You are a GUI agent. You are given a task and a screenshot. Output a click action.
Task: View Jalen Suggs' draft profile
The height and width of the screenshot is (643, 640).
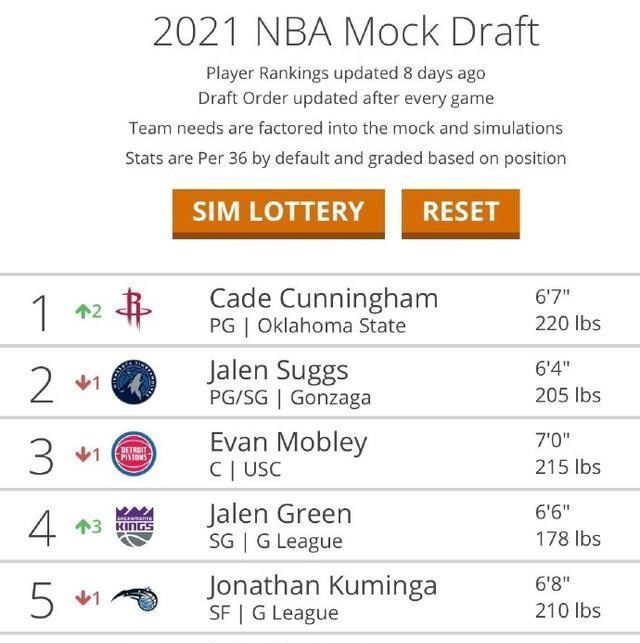(x=279, y=383)
